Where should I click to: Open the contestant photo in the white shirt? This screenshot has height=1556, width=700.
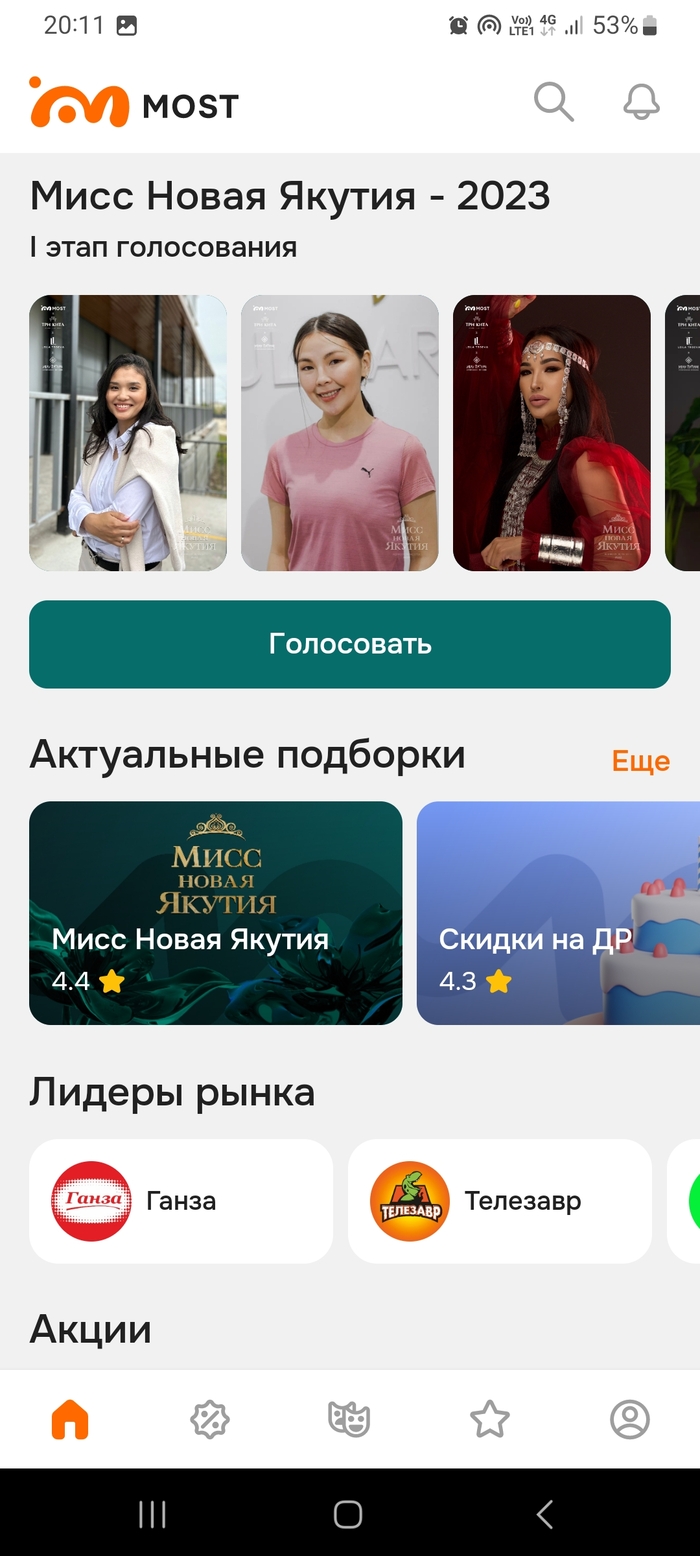[x=128, y=433]
